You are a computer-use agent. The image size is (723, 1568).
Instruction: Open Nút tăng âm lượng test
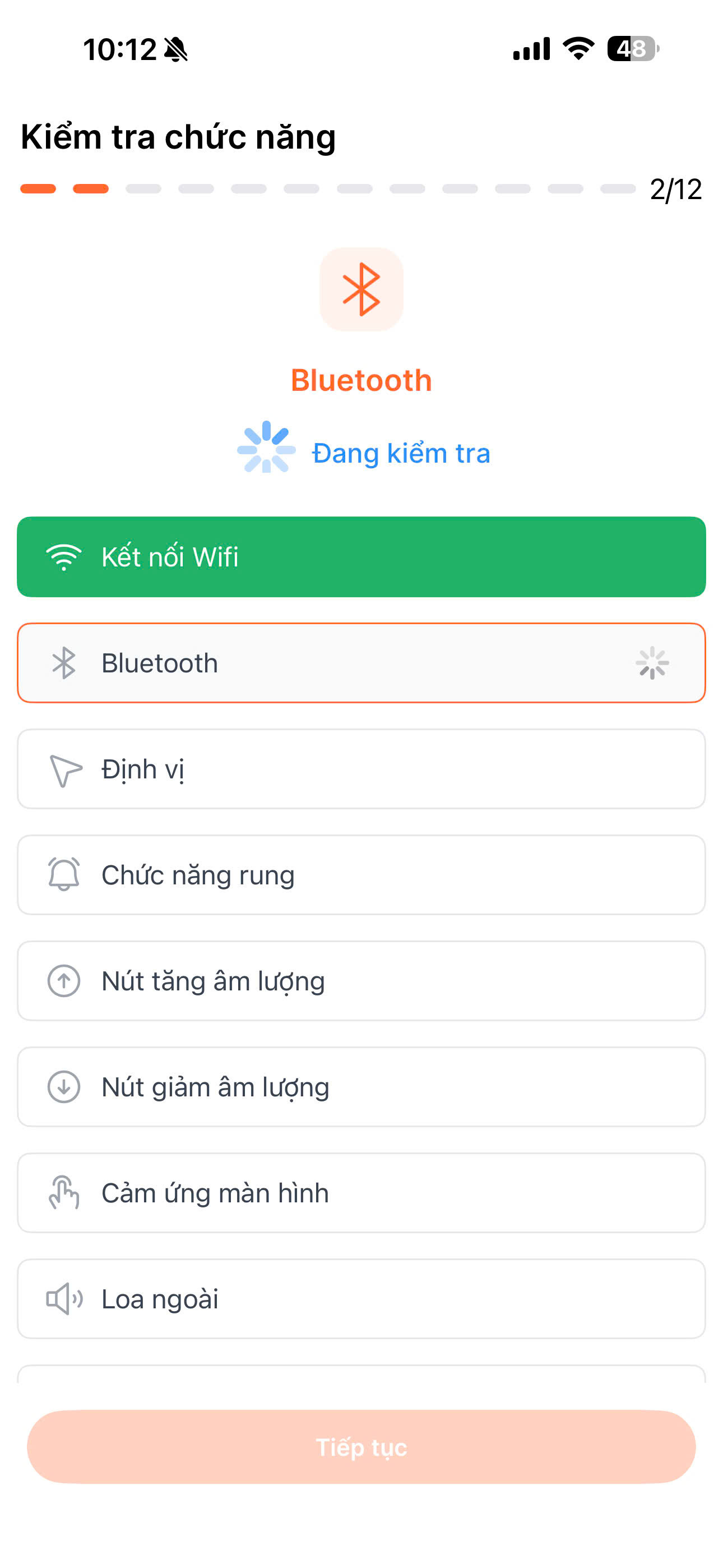pos(361,981)
